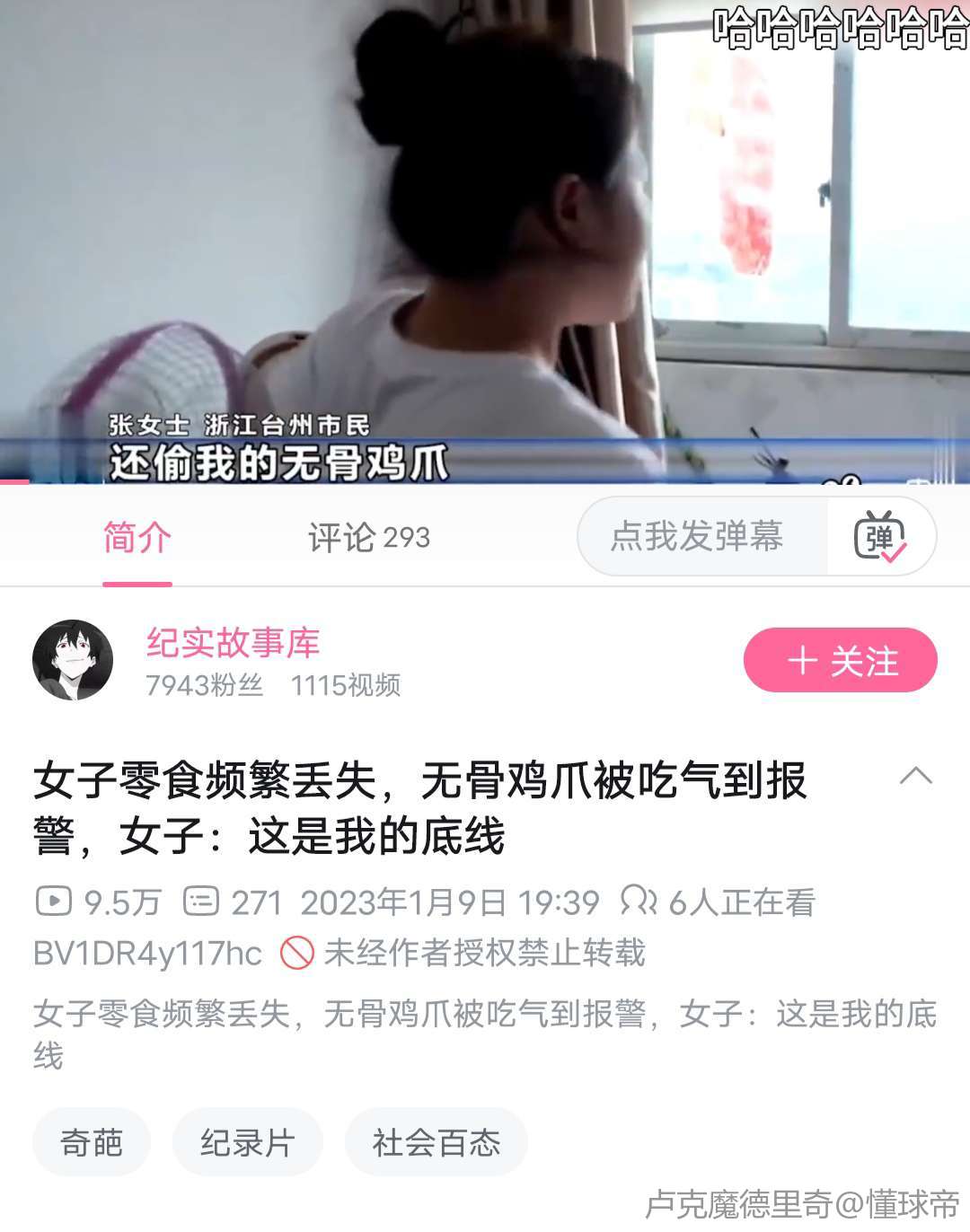Tap the 点我发弹幕 input field
Screen dimensions: 970x1232
click(x=697, y=536)
